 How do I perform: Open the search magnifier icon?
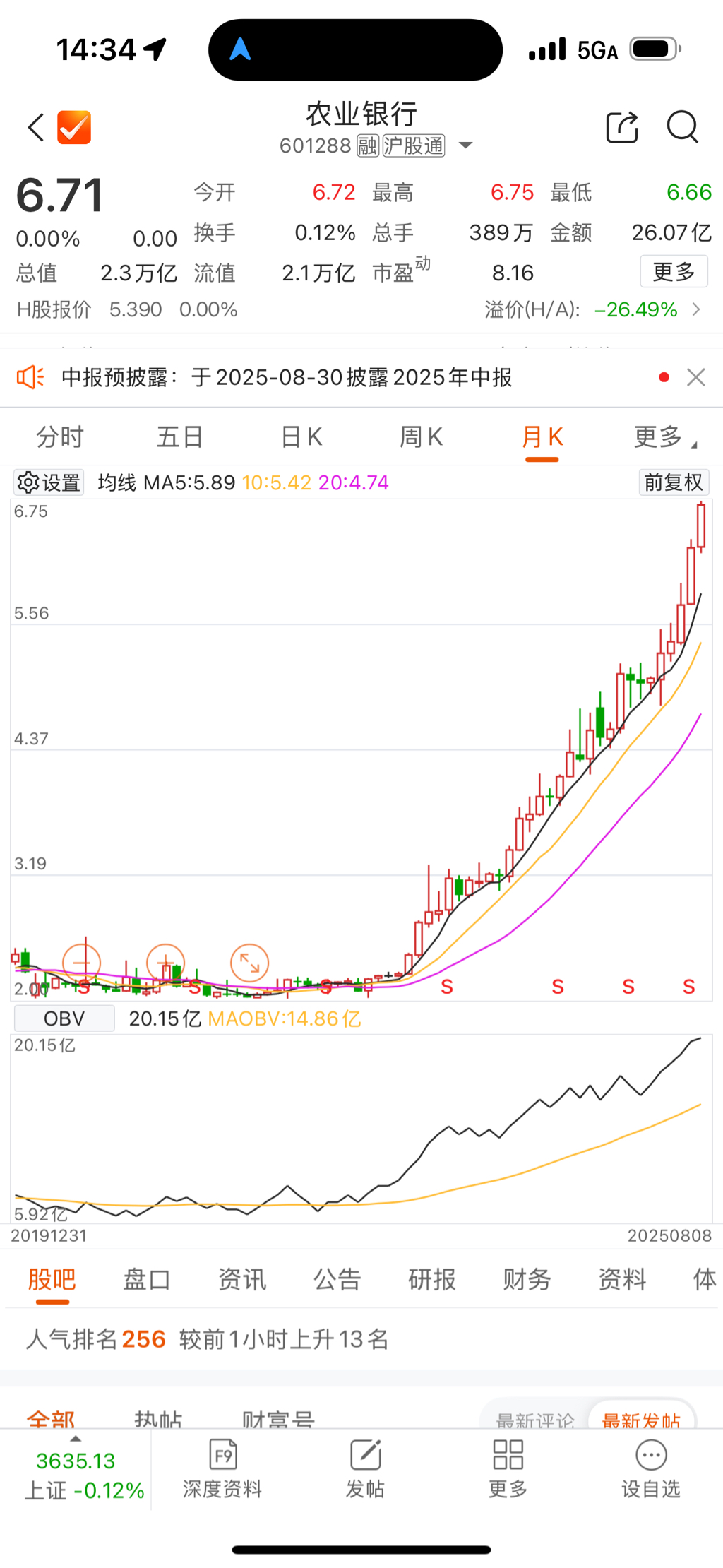coord(682,128)
